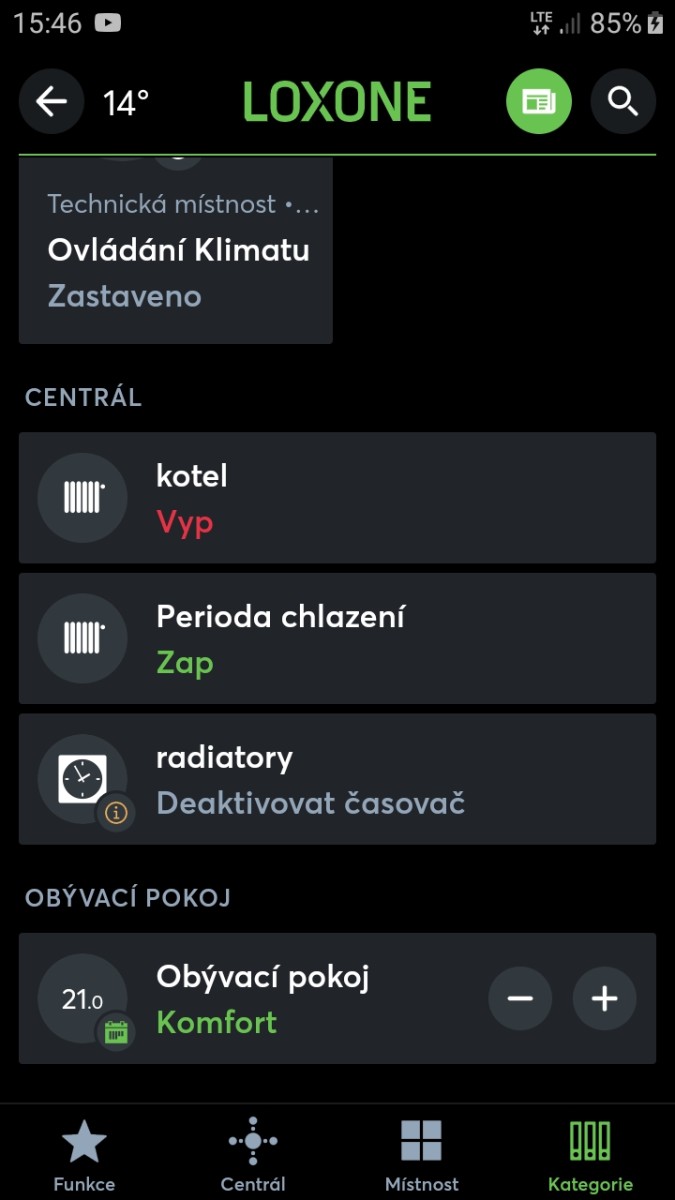Open the Perioda chlazení row

[337, 639]
